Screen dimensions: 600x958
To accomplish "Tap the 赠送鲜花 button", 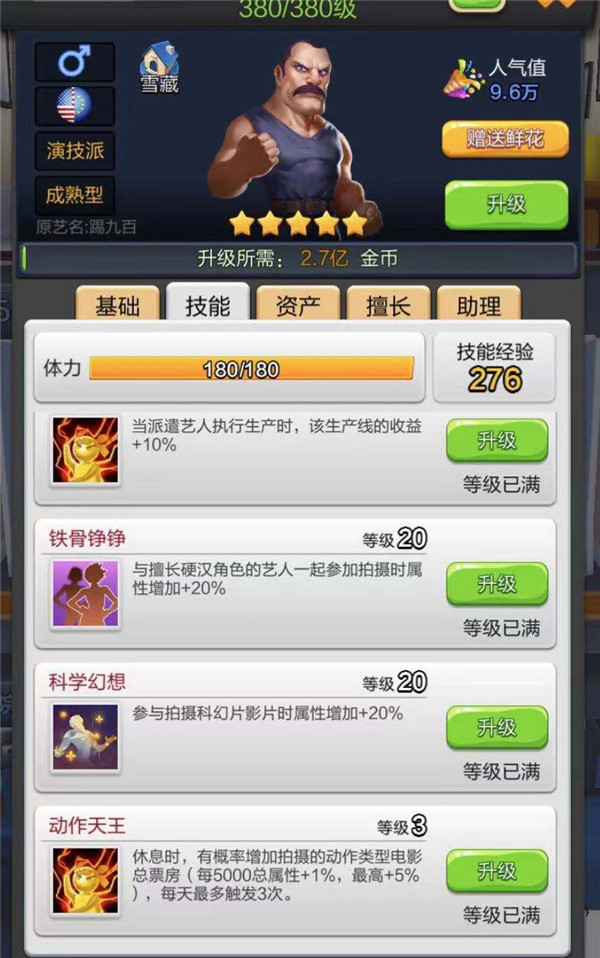I will click(x=505, y=138).
